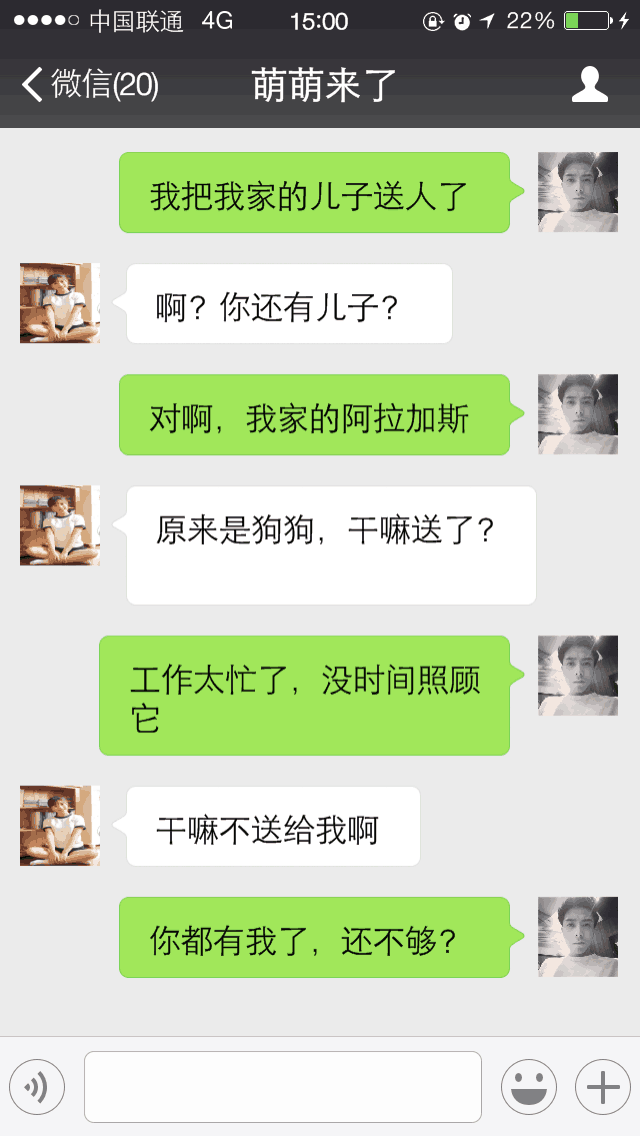
Task: Switch to voice input mode
Action: click(37, 1086)
